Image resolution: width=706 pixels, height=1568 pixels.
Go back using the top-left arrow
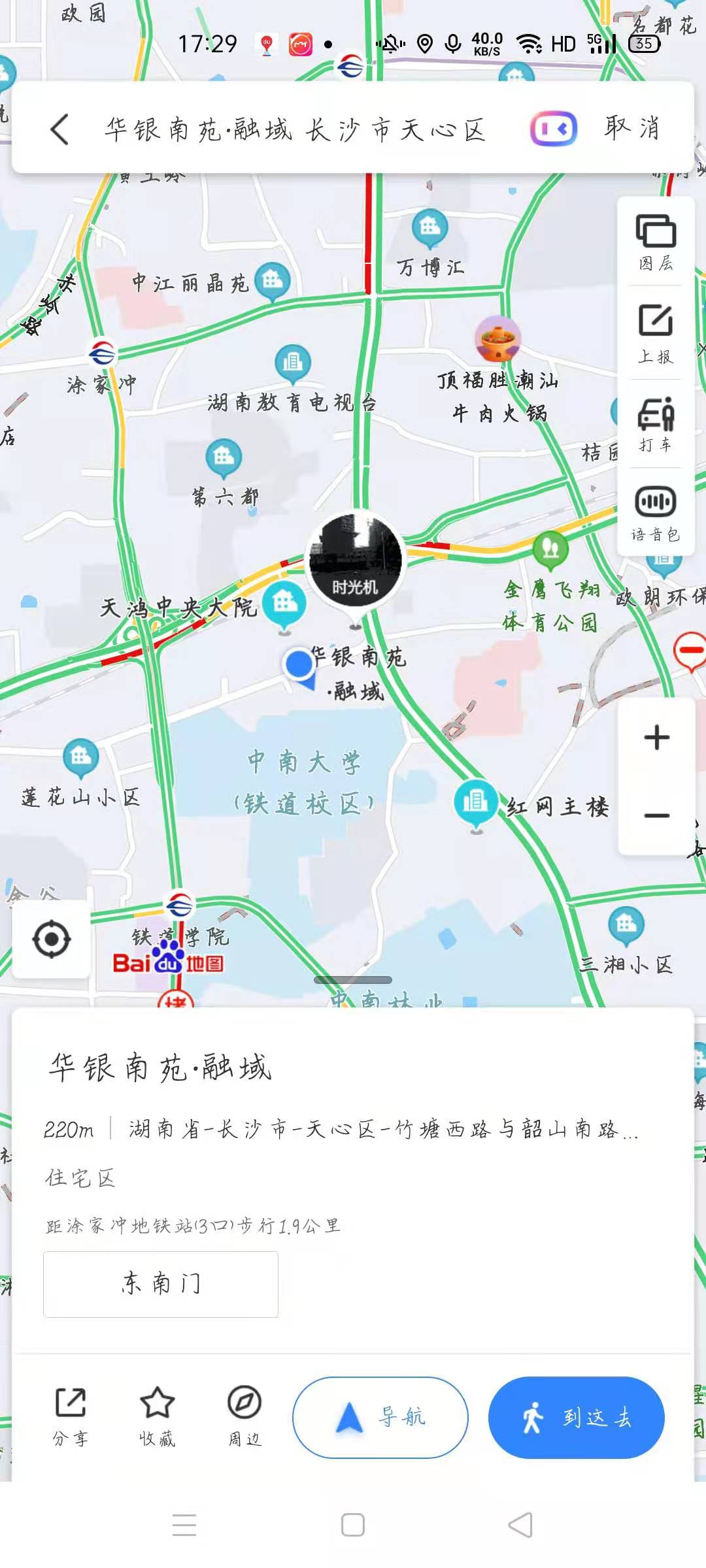(60, 129)
